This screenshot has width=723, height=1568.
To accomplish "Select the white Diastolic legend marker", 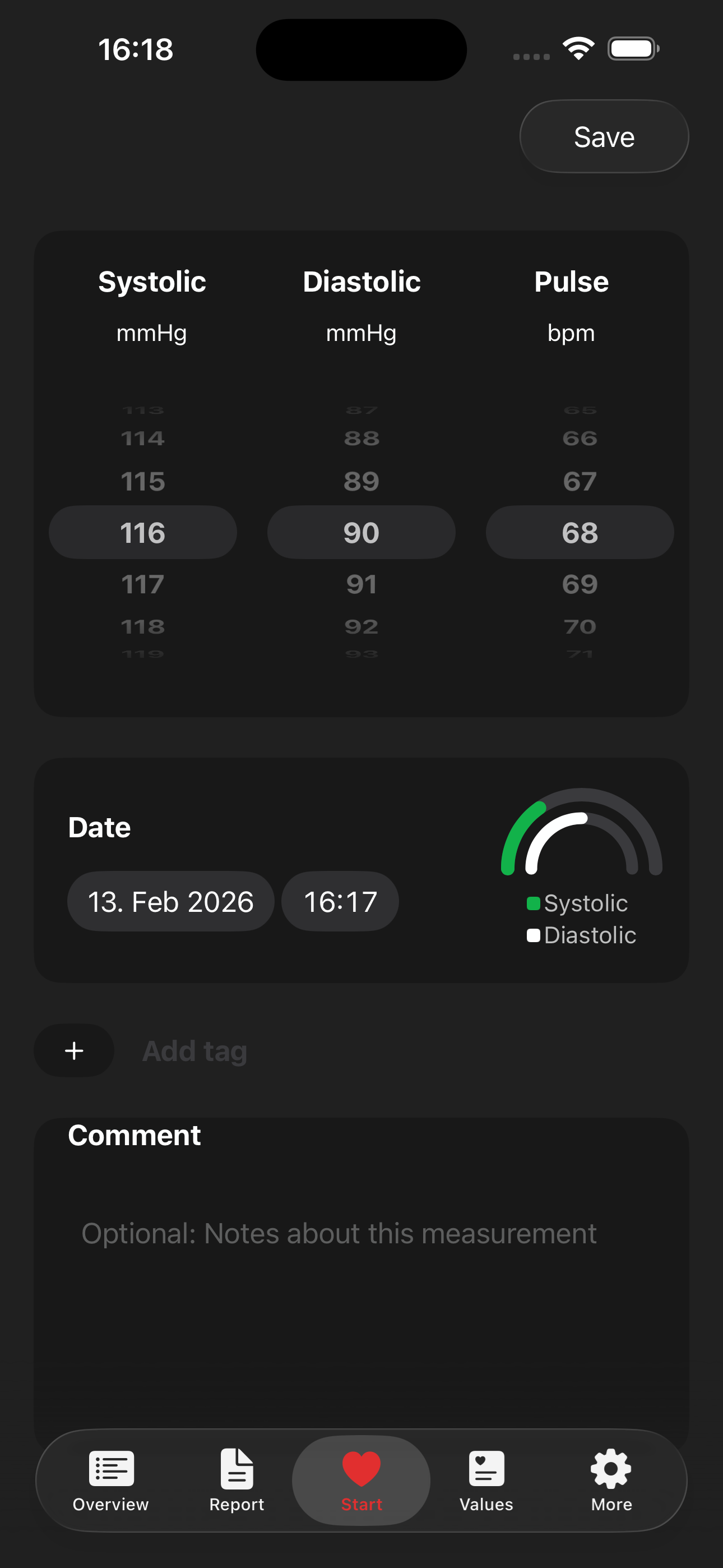I will pyautogui.click(x=534, y=935).
